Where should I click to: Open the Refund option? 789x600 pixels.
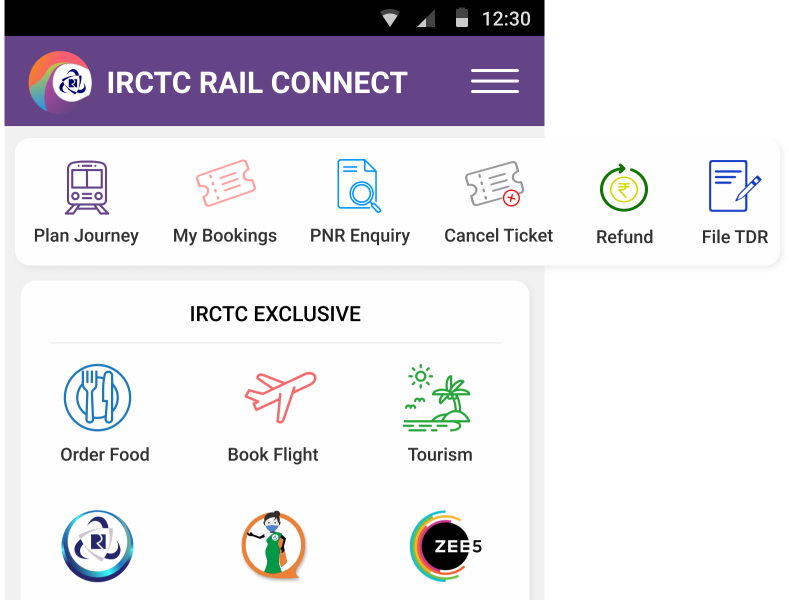(x=624, y=204)
